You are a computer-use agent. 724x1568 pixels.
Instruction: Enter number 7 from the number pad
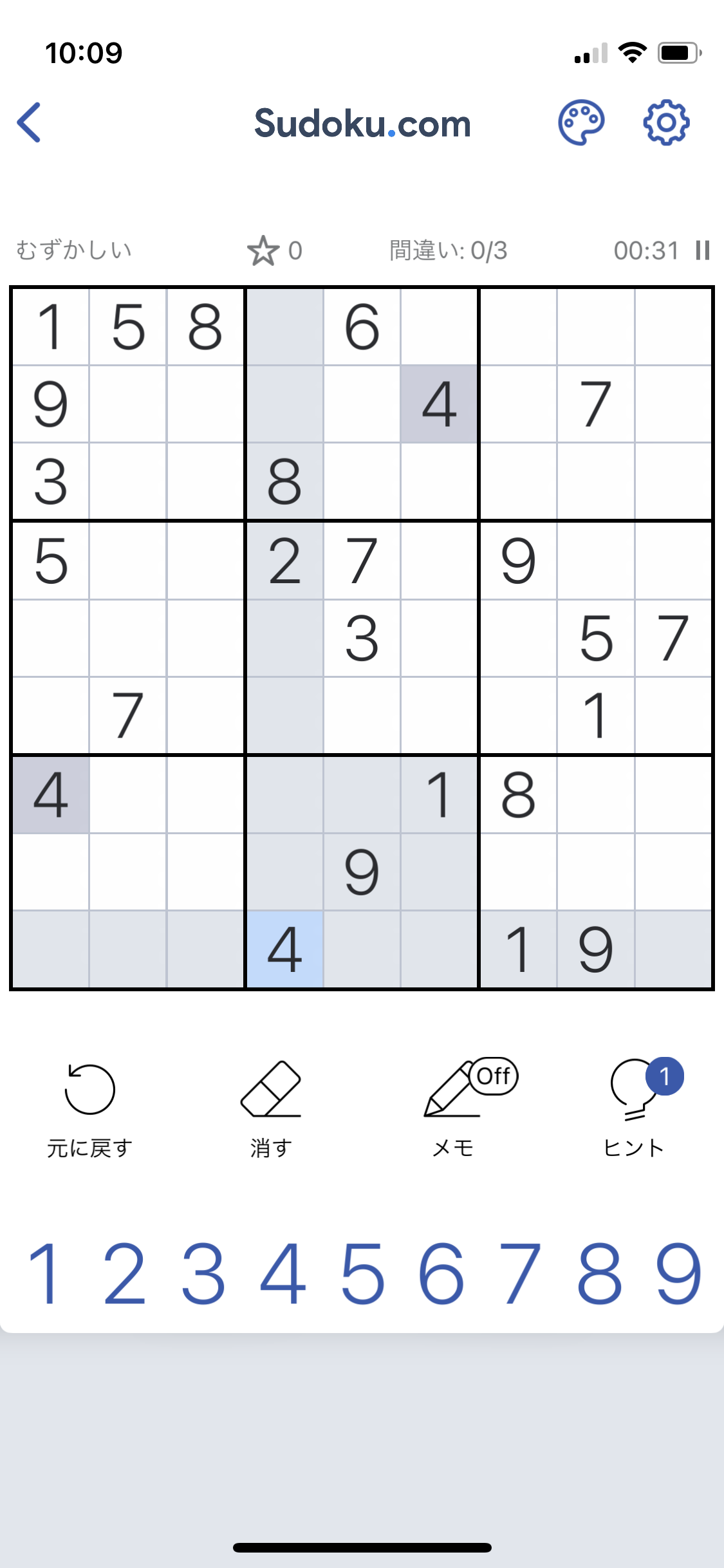pos(520,1273)
